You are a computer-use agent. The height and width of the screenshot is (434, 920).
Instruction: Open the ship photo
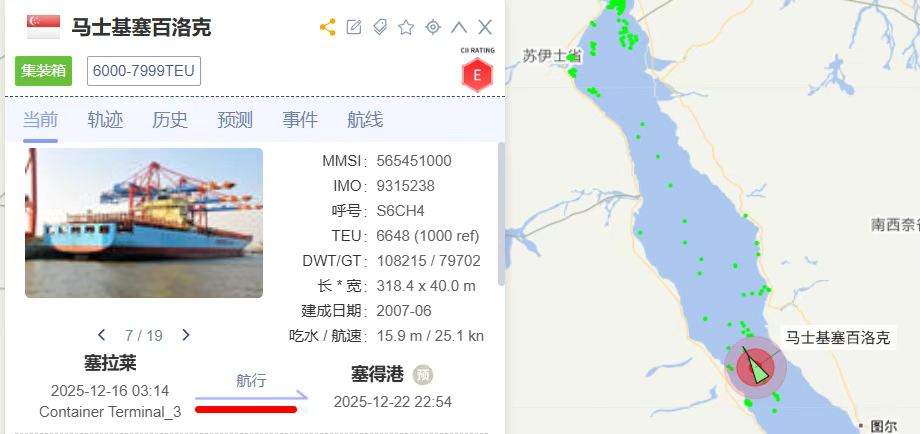144,223
